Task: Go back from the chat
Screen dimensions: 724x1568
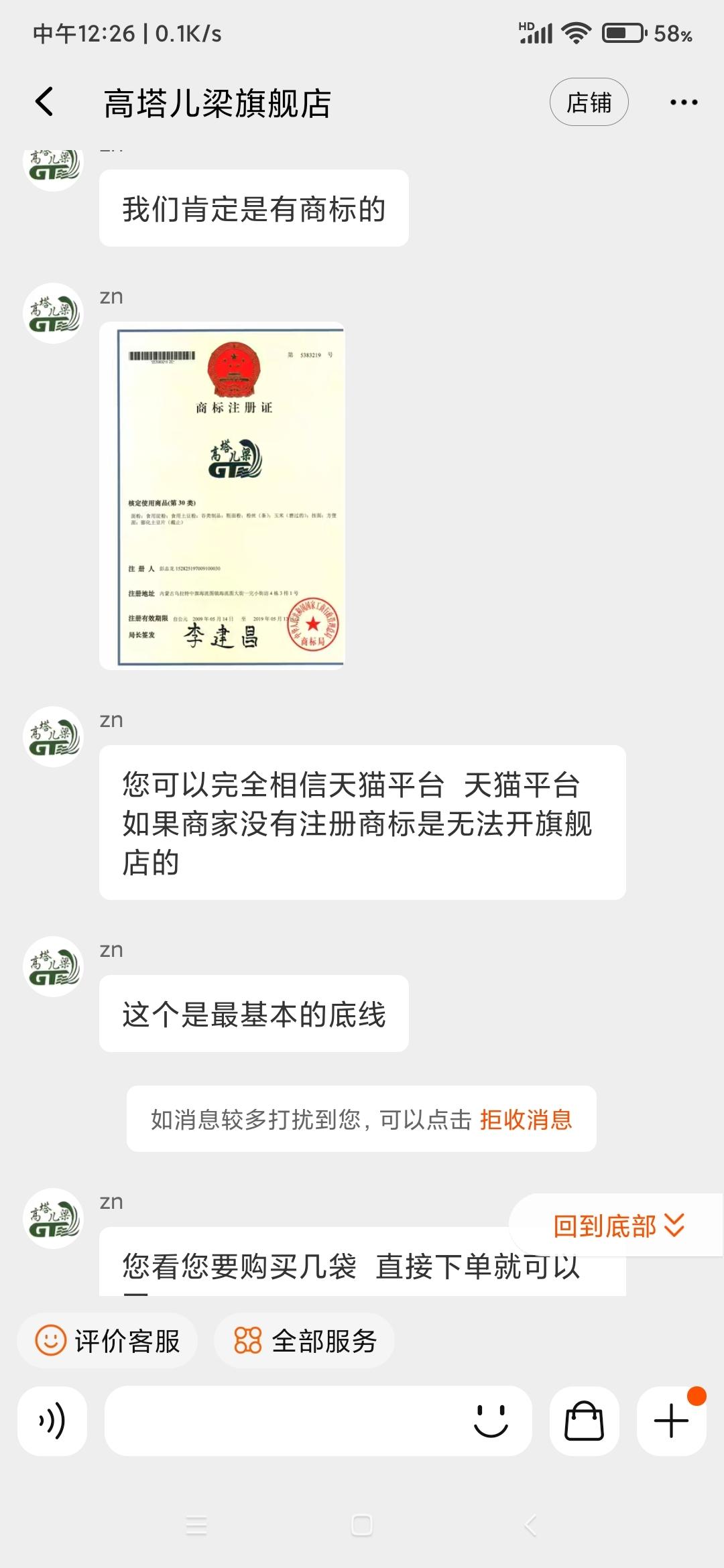Action: (x=44, y=103)
